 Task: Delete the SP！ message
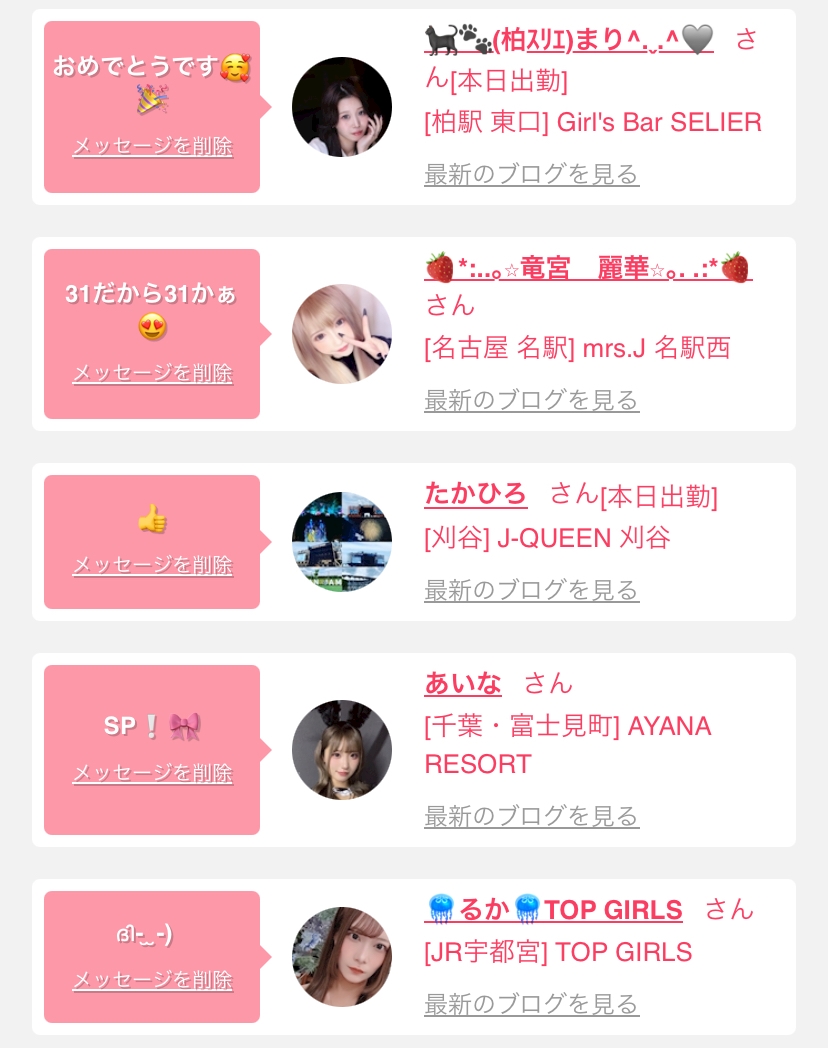(152, 773)
